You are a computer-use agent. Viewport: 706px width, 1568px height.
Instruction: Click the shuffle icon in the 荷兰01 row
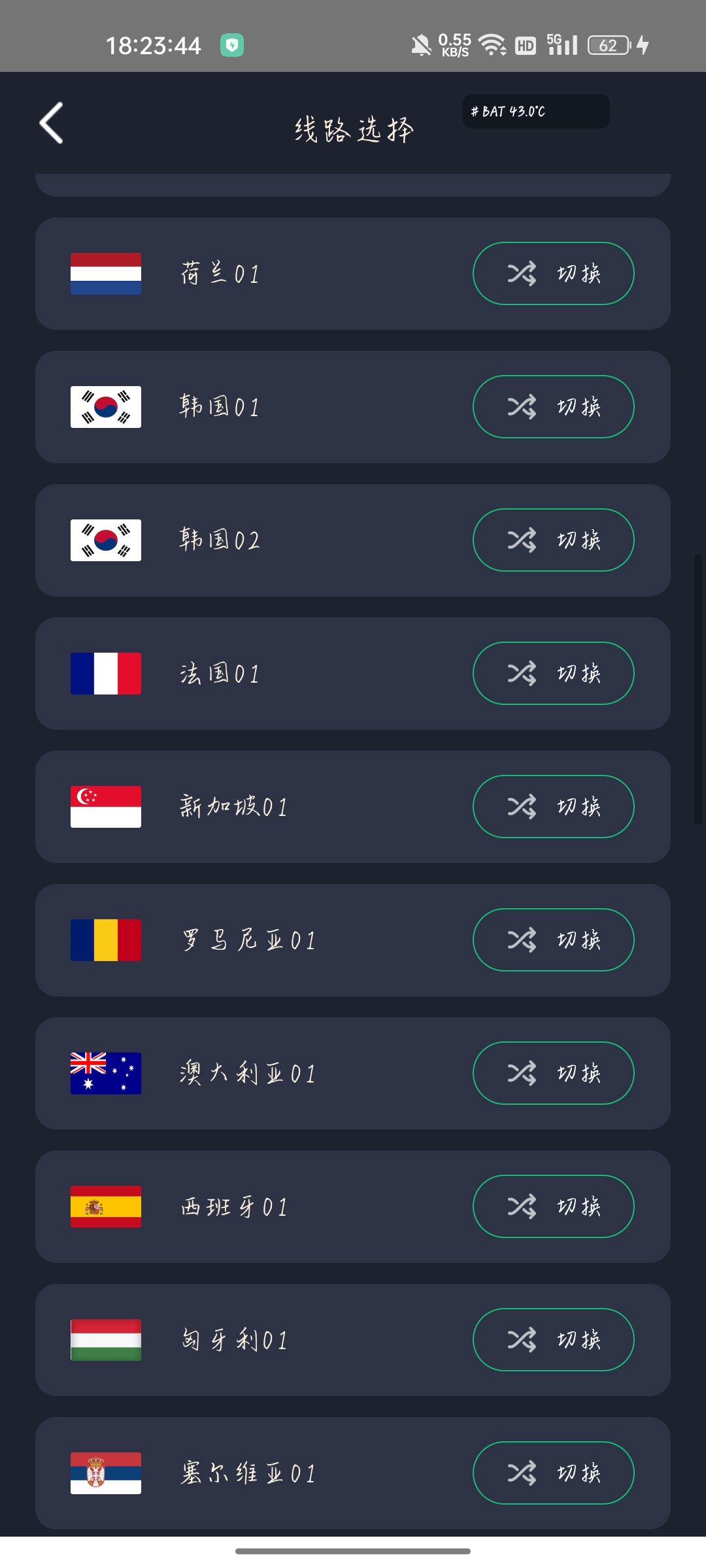coord(523,273)
